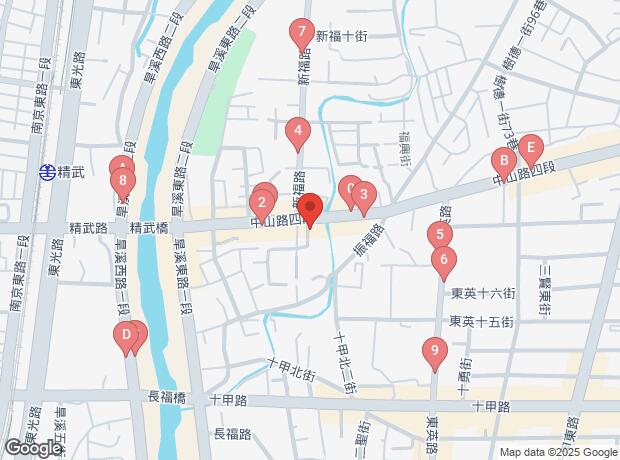Viewport: 620px width, 460px height.
Task: Select map marker number 2
Action: 261,202
